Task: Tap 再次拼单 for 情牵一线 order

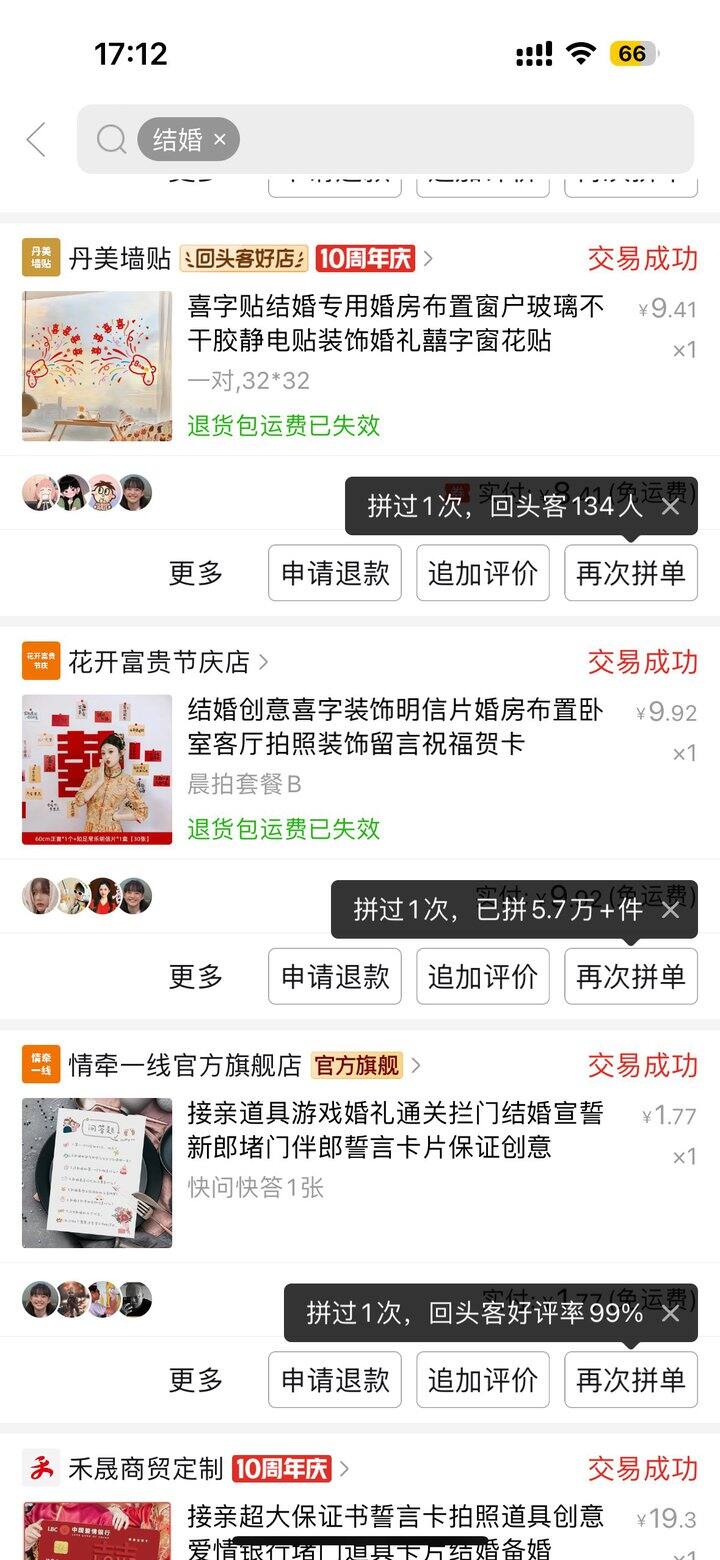Action: tap(630, 1380)
